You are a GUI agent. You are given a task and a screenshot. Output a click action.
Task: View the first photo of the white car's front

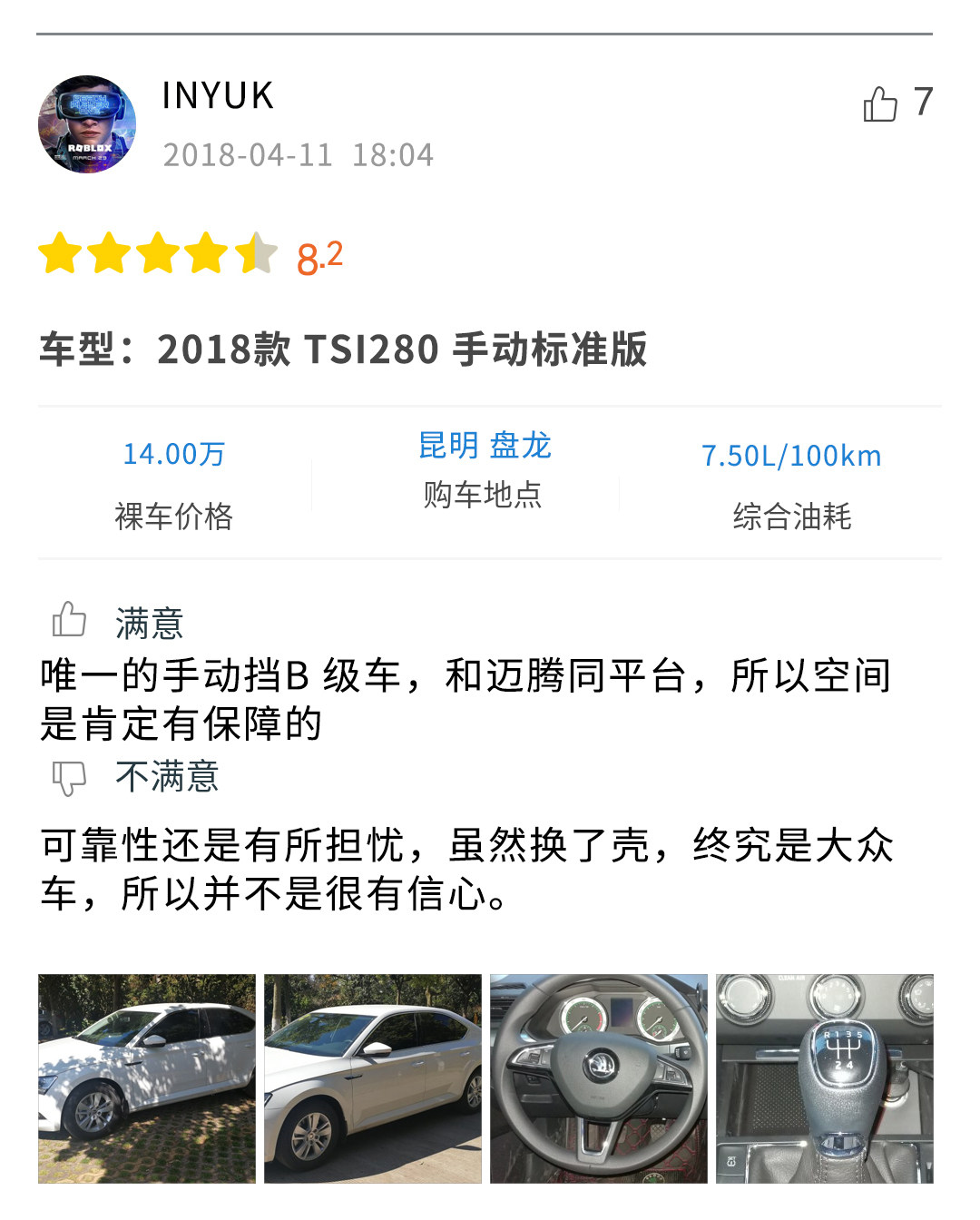point(147,1078)
